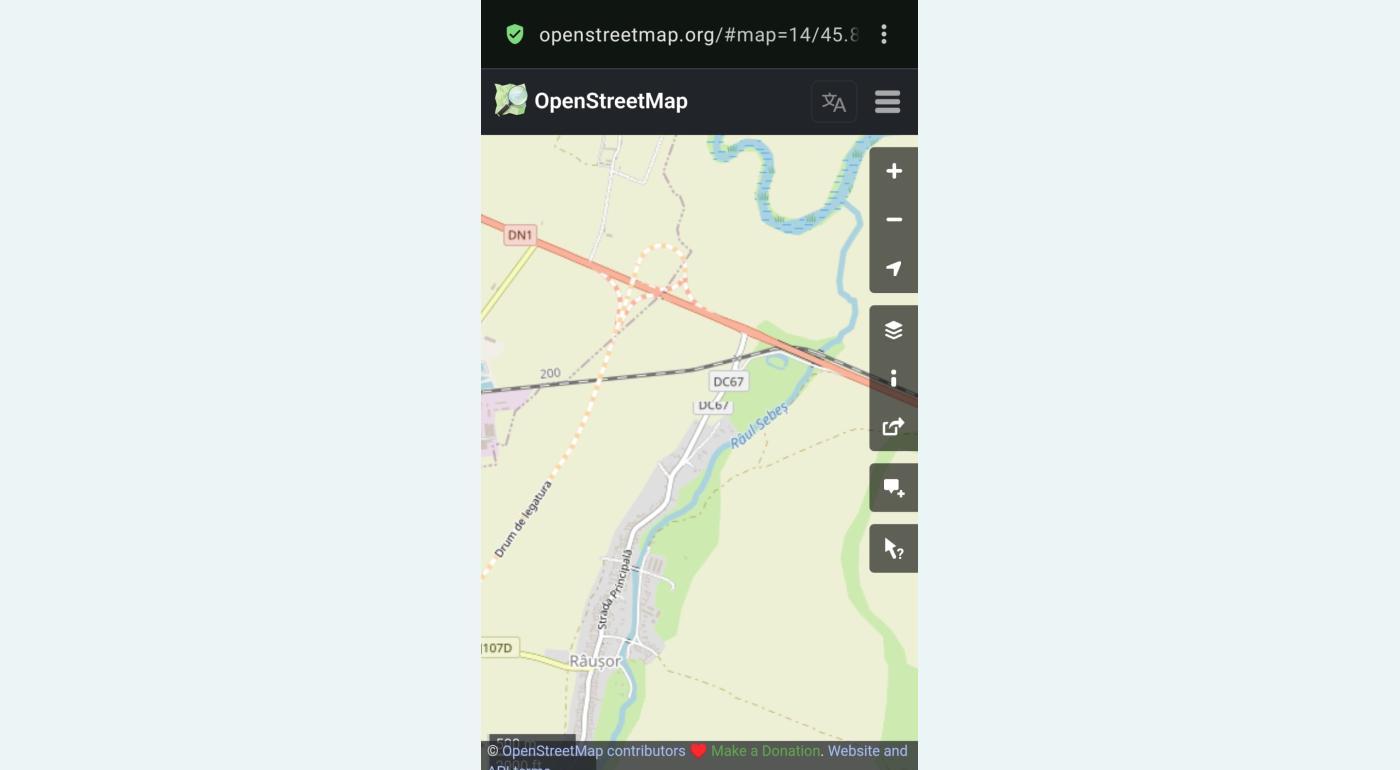Viewport: 1400px width, 770px height.
Task: Tap the address bar URL
Action: coord(698,35)
